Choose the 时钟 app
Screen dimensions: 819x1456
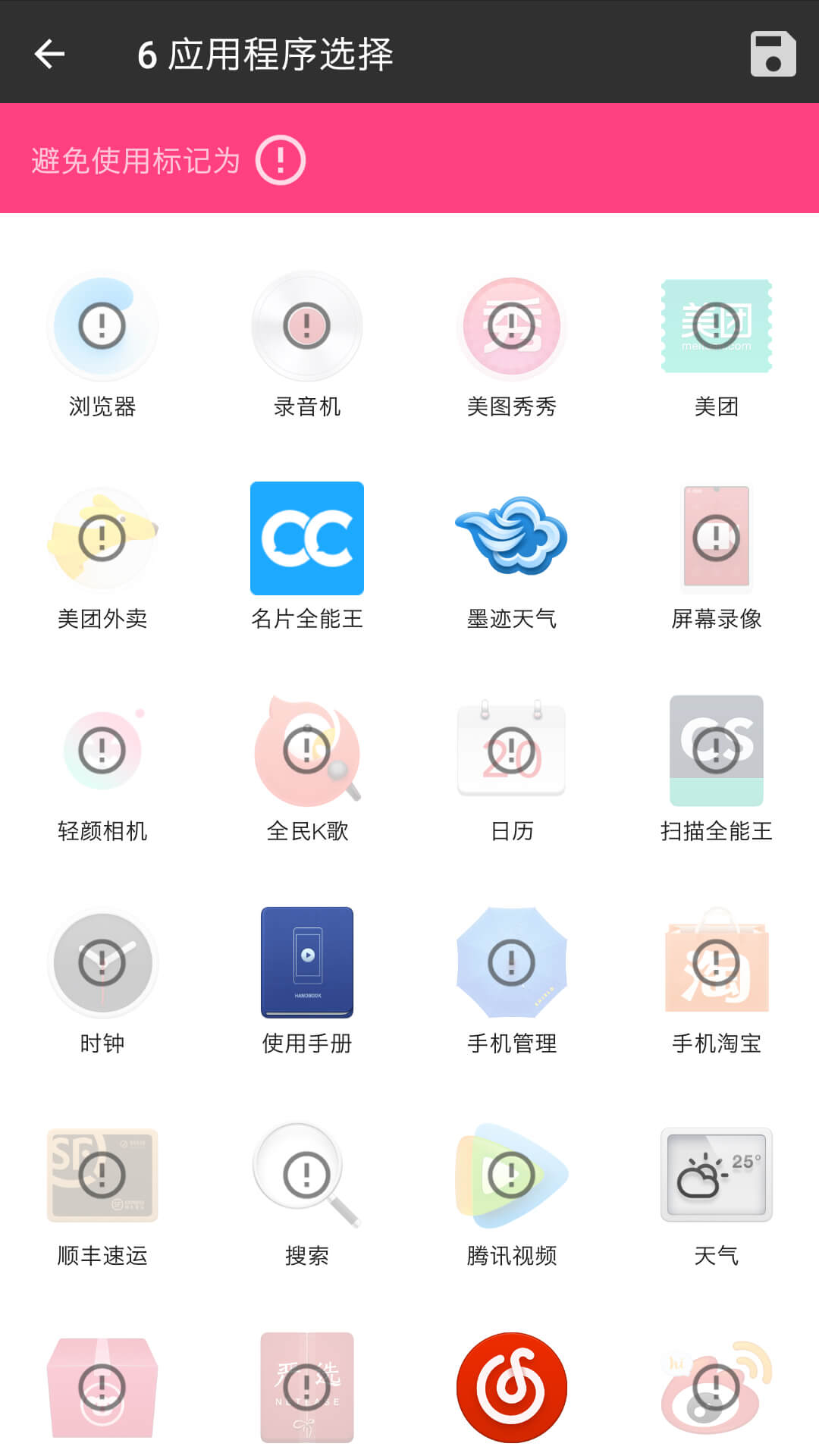(x=102, y=963)
